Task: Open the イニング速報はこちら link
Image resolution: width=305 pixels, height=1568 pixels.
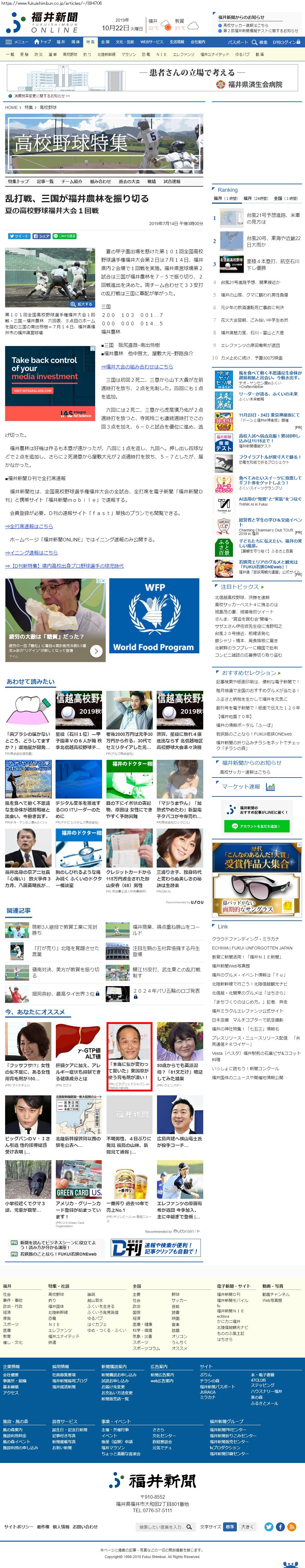Action: coord(31,553)
